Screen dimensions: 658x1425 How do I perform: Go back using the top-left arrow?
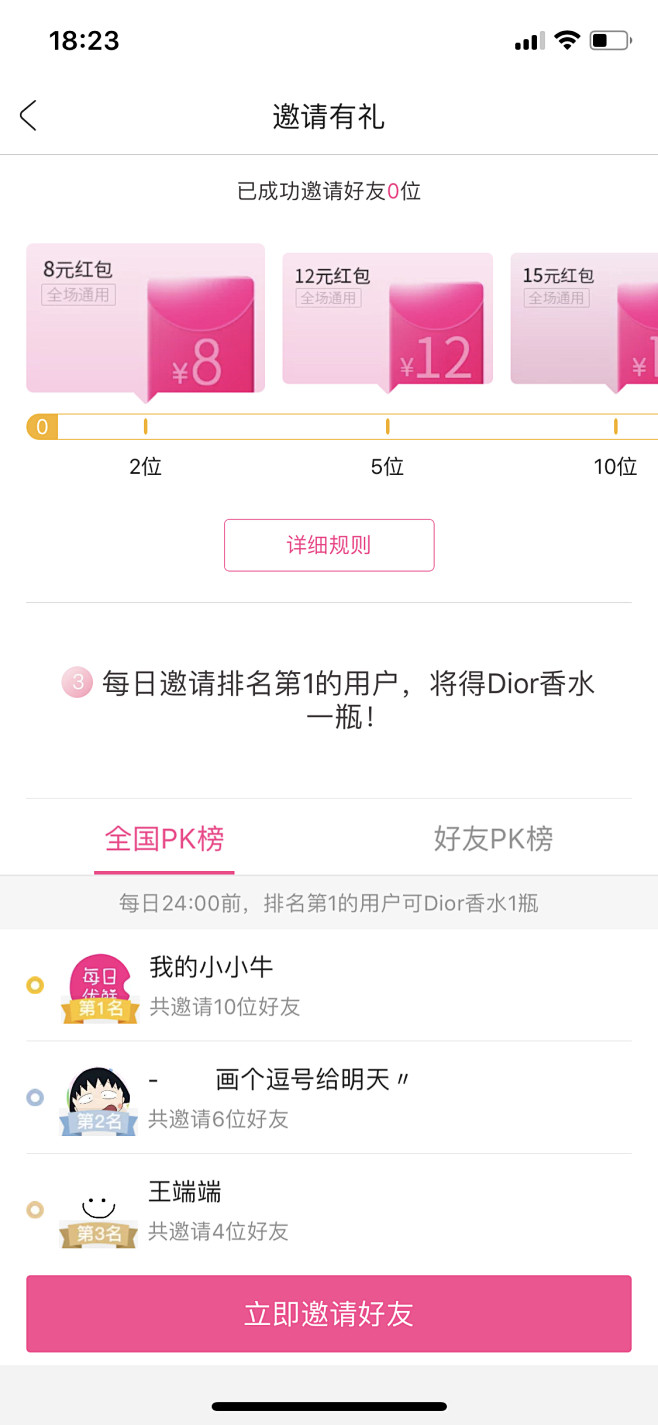pyautogui.click(x=28, y=116)
